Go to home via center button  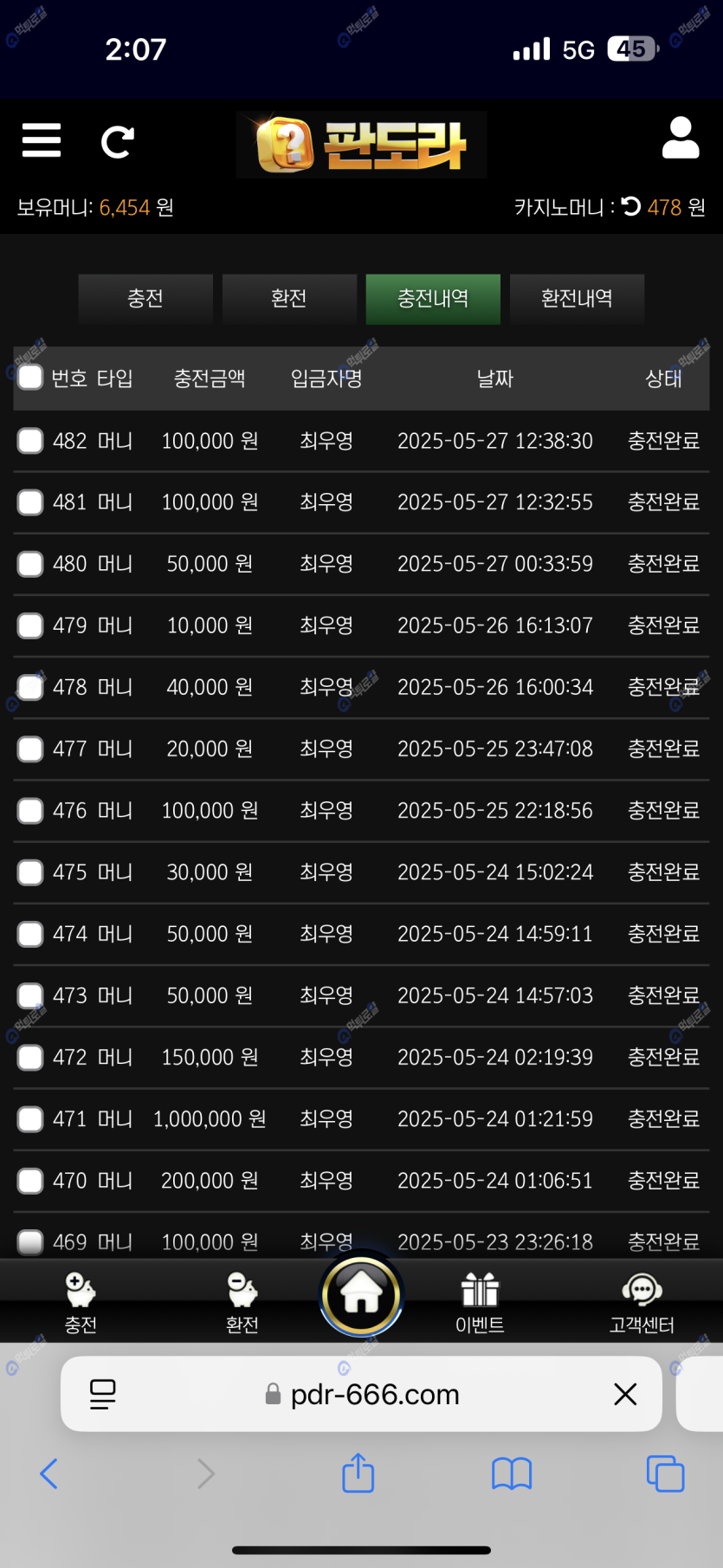[x=361, y=1295]
